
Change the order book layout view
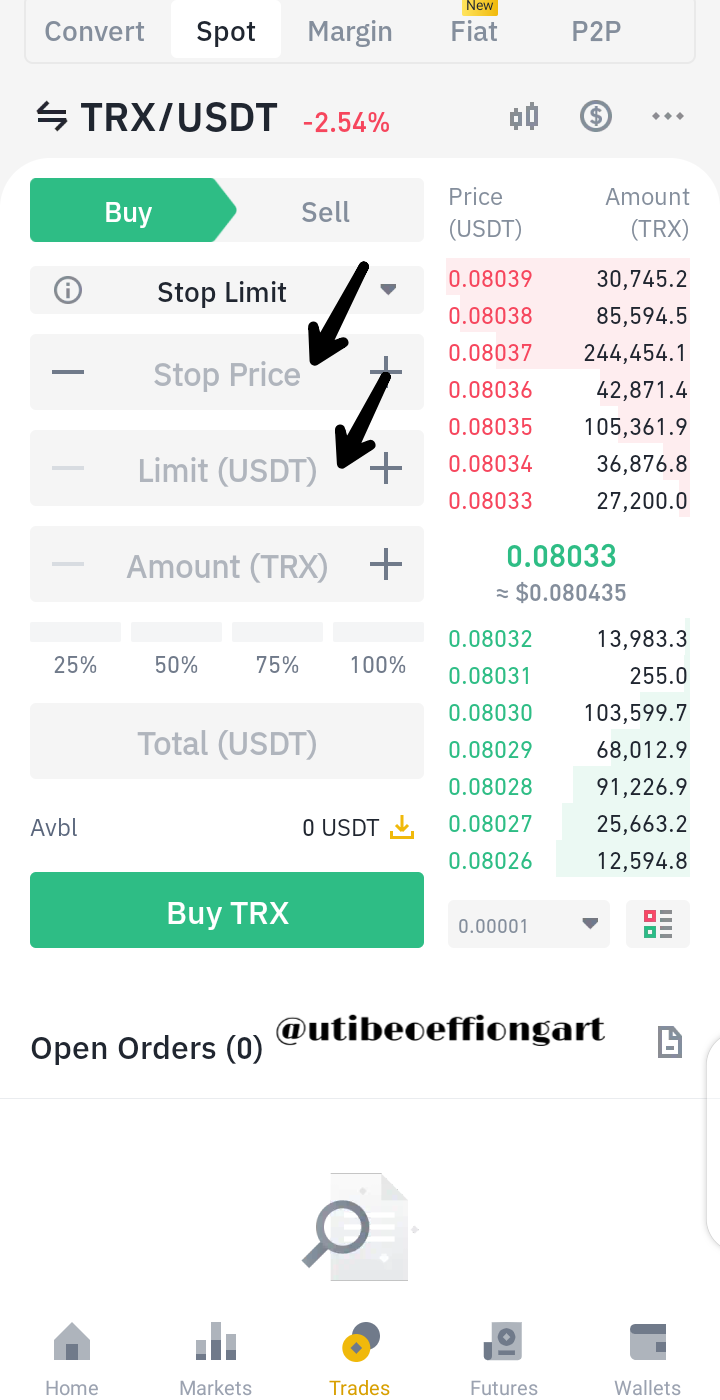click(657, 924)
